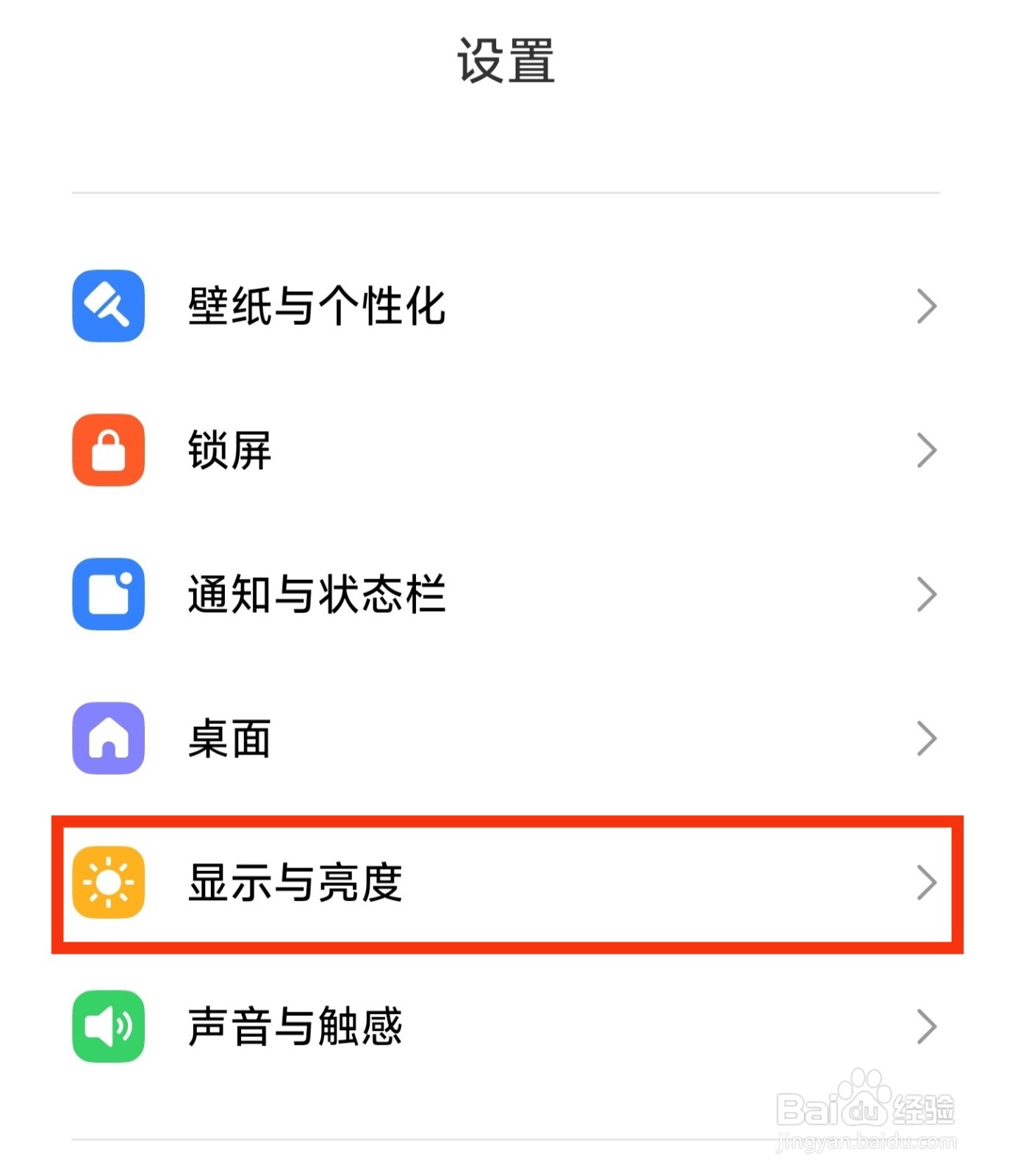Click the 通知与状态栏 notification icon
1012x1176 pixels.
(107, 595)
